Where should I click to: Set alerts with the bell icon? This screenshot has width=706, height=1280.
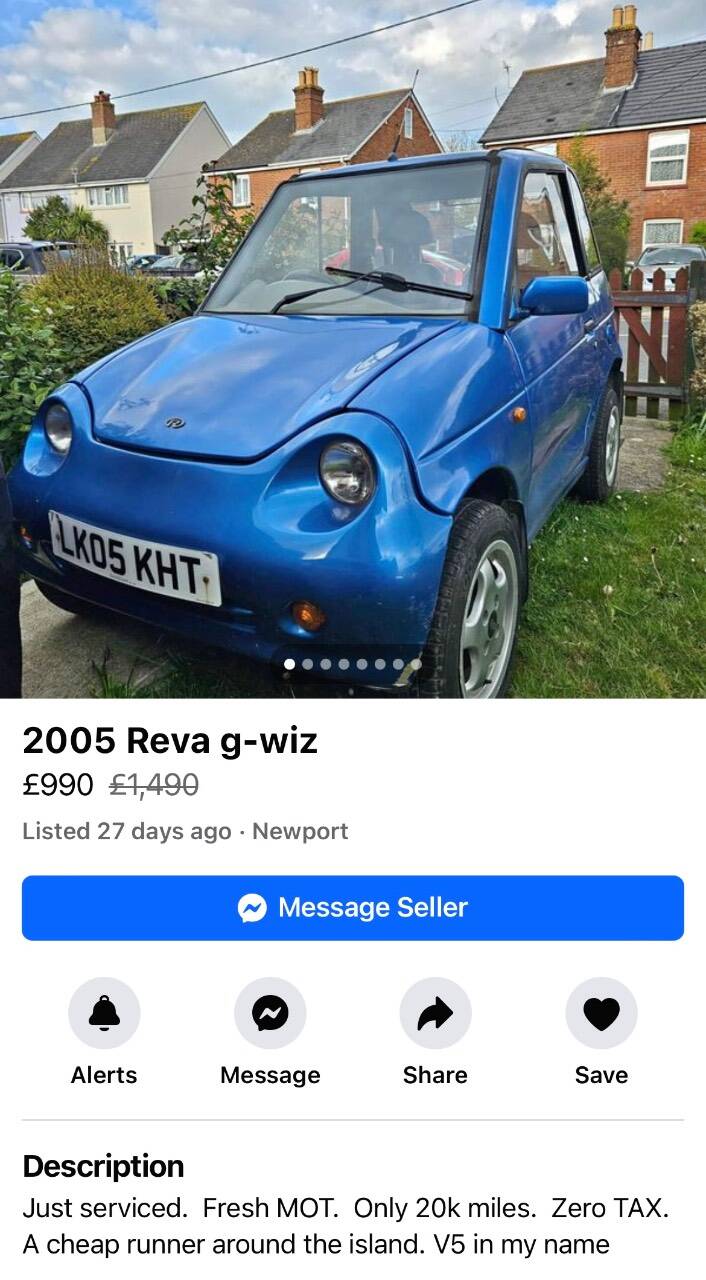tap(104, 1014)
